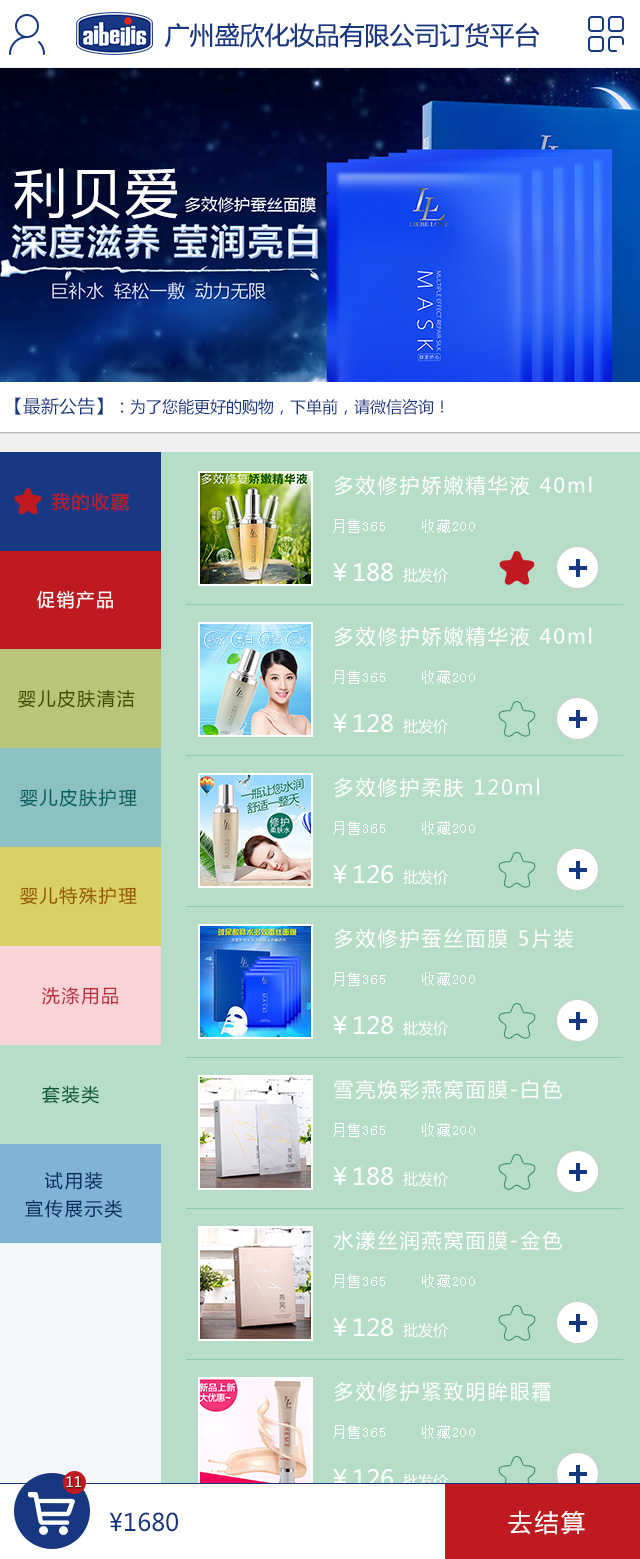The width and height of the screenshot is (640, 1559).
Task: Add 多效修护紧致明眸眼霜 to cart
Action: click(x=577, y=1470)
